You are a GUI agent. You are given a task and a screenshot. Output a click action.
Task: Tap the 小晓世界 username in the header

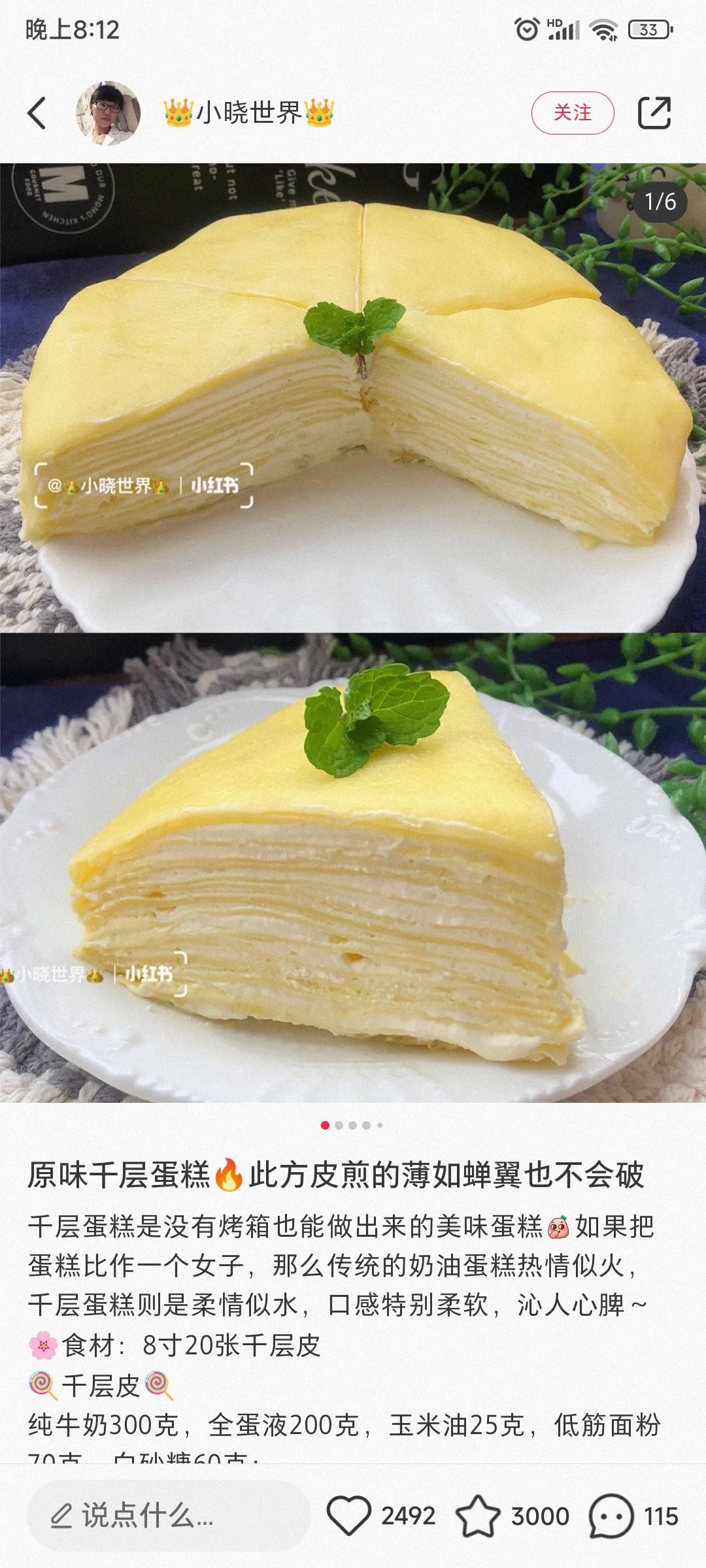point(249,112)
